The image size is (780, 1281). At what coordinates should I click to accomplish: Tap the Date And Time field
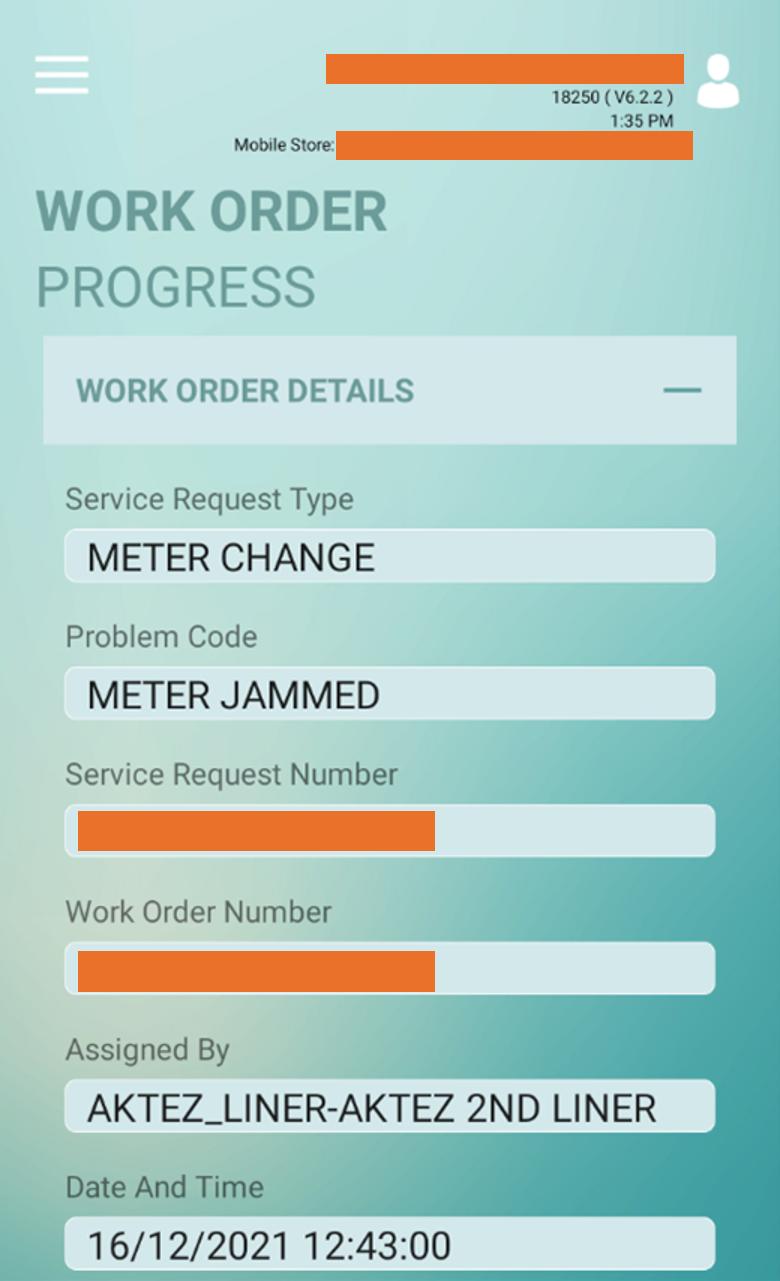tap(390, 1244)
